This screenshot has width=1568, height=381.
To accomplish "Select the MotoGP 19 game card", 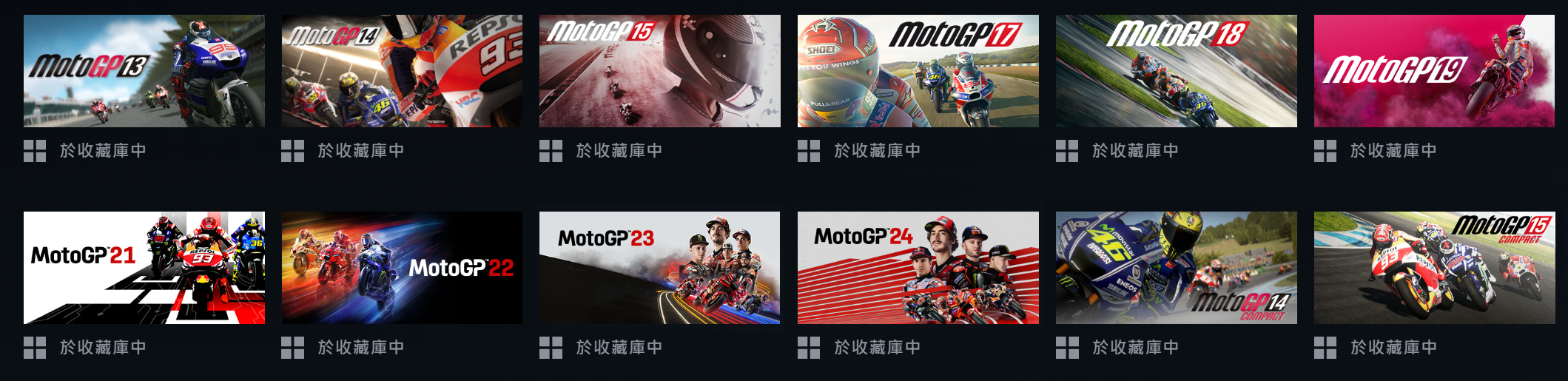I will tap(1434, 71).
